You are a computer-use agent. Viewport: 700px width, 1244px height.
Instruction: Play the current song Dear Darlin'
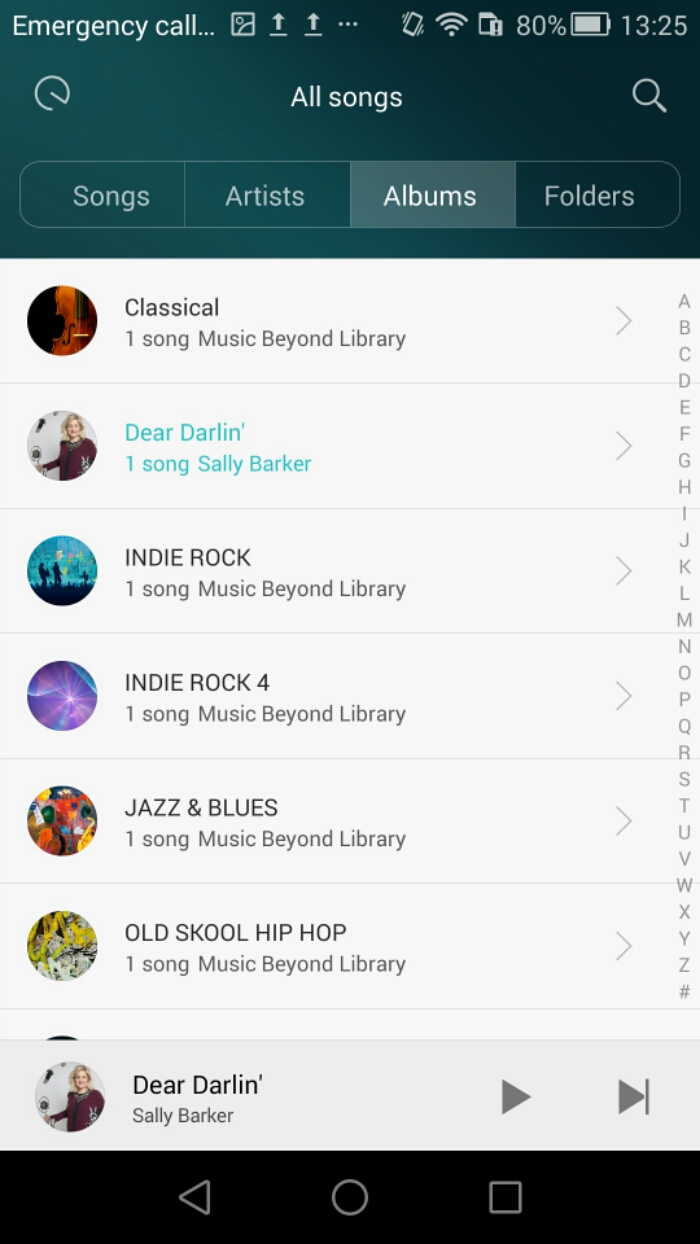click(x=515, y=1097)
